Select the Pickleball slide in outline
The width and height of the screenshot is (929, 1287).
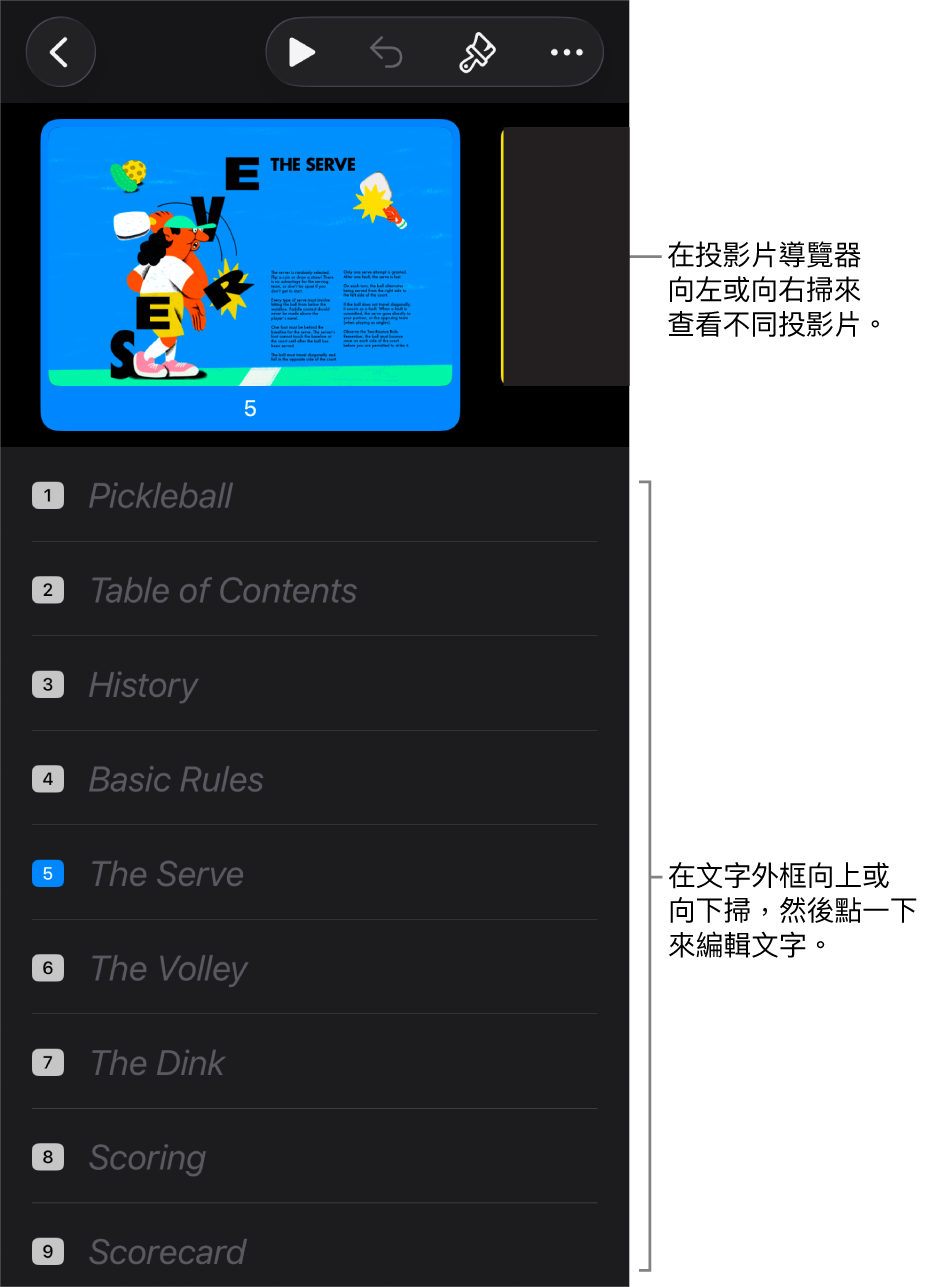tap(161, 496)
